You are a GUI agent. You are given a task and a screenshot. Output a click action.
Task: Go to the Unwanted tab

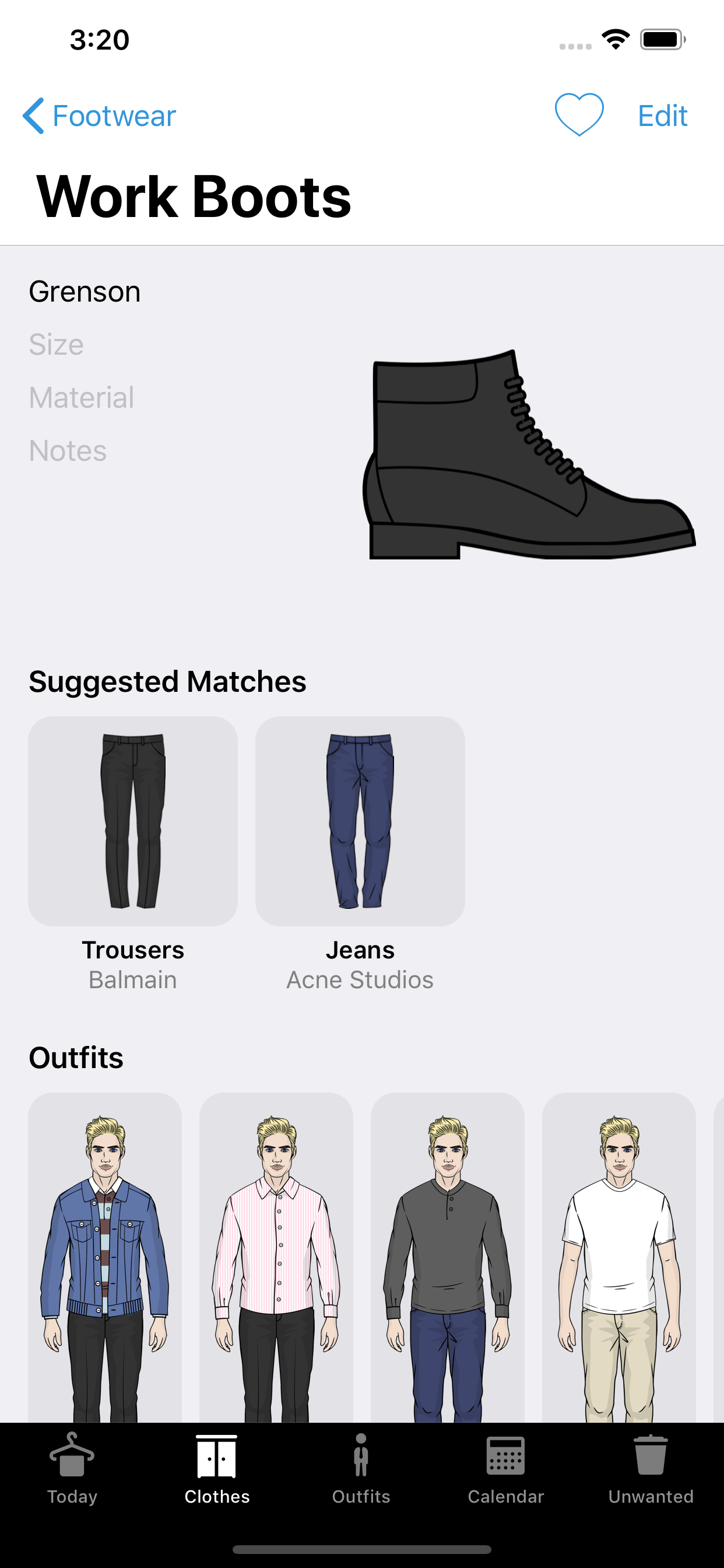pyautogui.click(x=651, y=1468)
